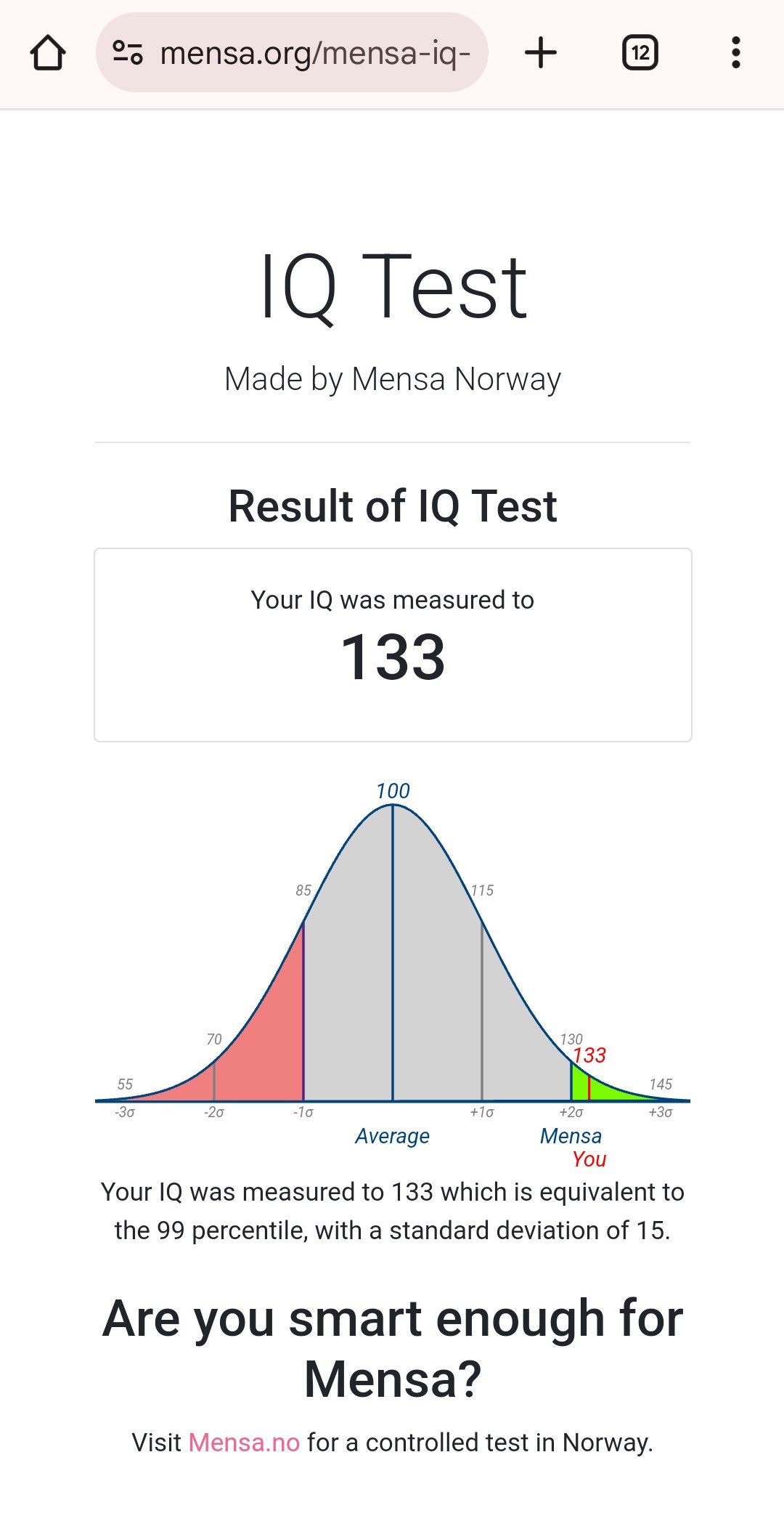View site information icon in address bar
The height and width of the screenshot is (1529, 784).
pyautogui.click(x=128, y=53)
